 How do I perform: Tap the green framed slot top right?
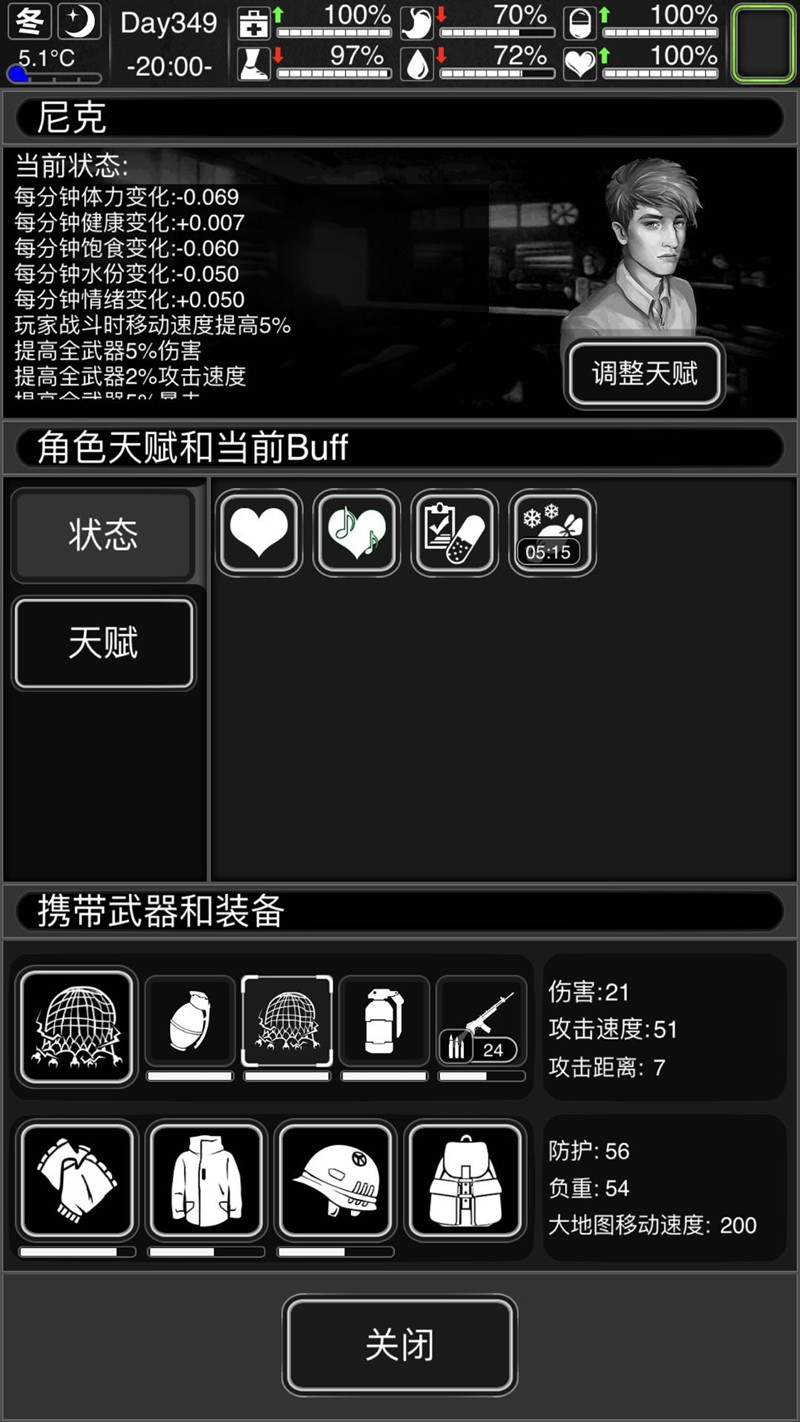[x=763, y=43]
